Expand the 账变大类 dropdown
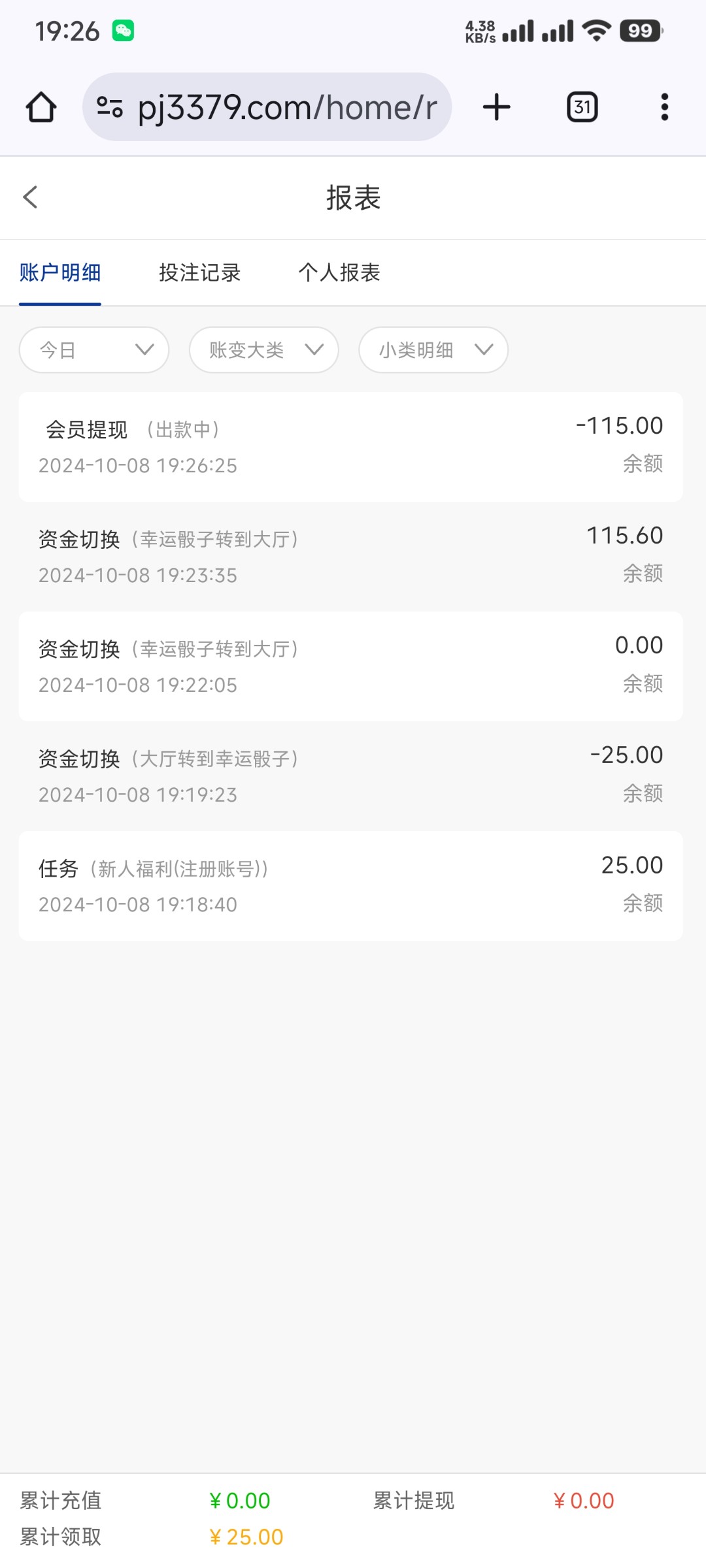 pyautogui.click(x=264, y=350)
